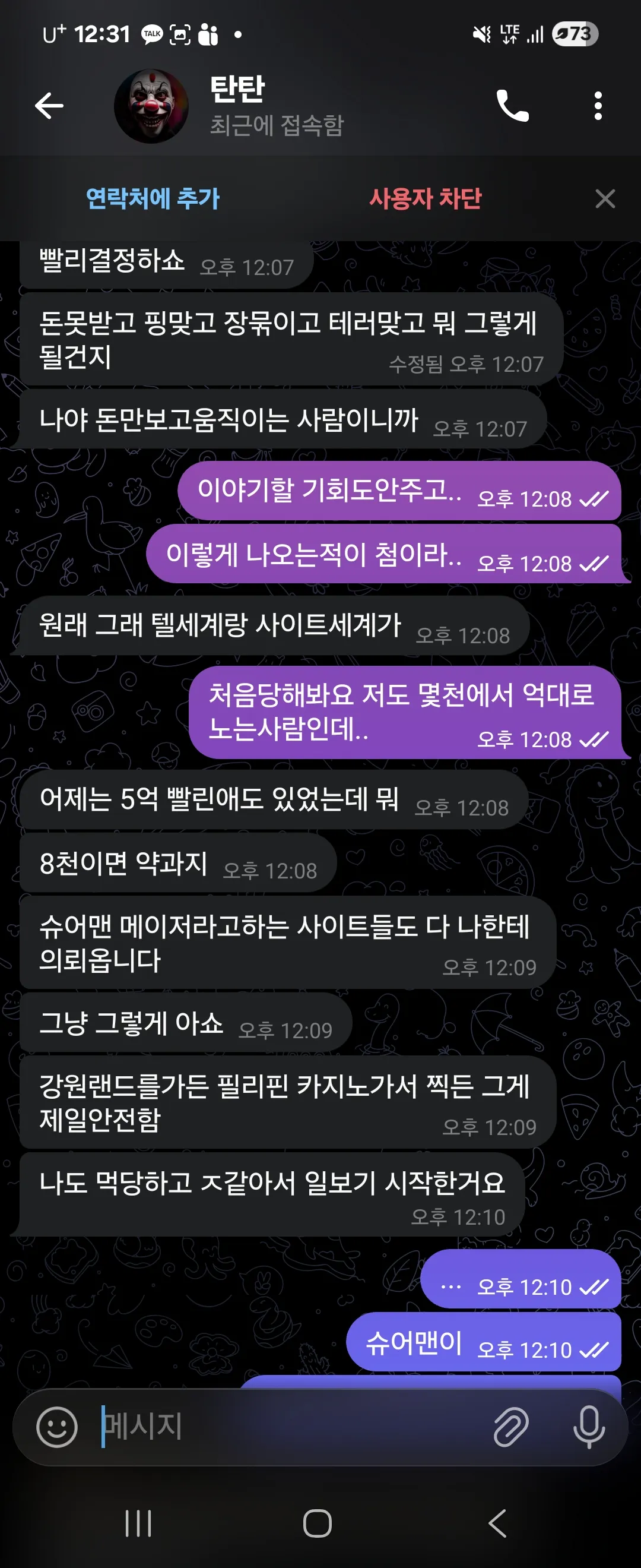Image resolution: width=641 pixels, height=1568 pixels.
Task: Start a voice call with 탄탄
Action: click(513, 106)
